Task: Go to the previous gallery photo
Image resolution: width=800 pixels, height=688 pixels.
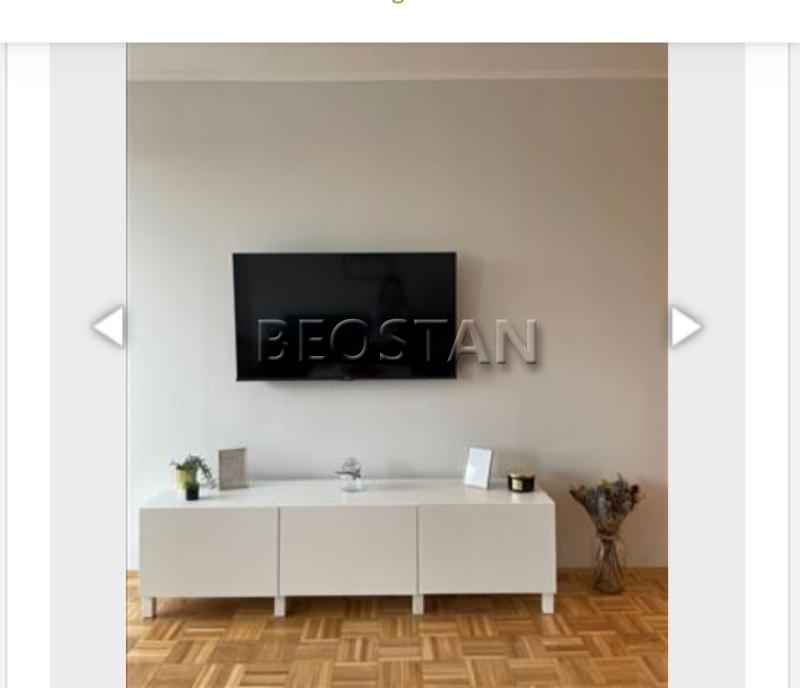Action: pos(108,326)
